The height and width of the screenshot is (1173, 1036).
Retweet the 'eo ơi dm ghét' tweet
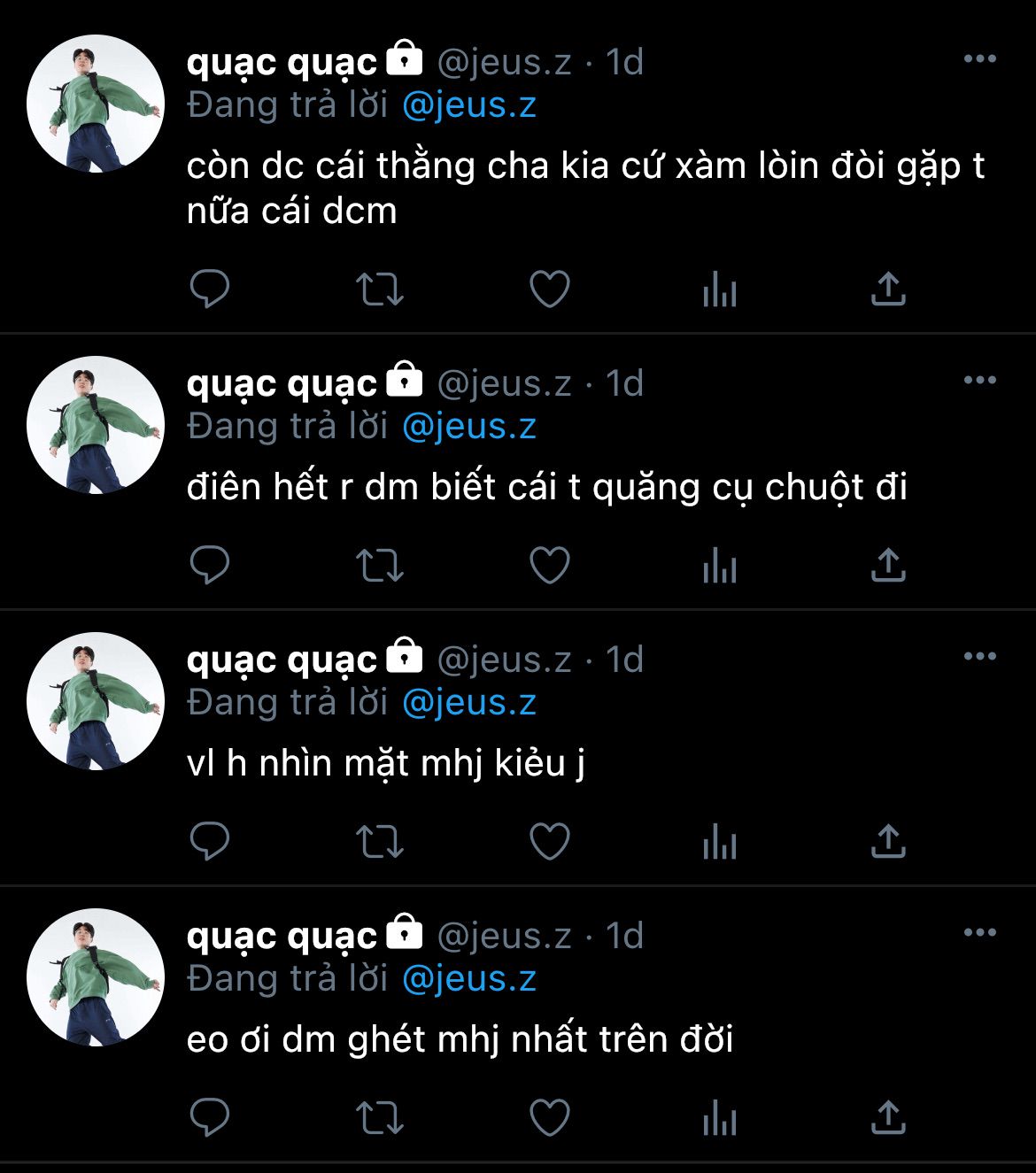[379, 1118]
